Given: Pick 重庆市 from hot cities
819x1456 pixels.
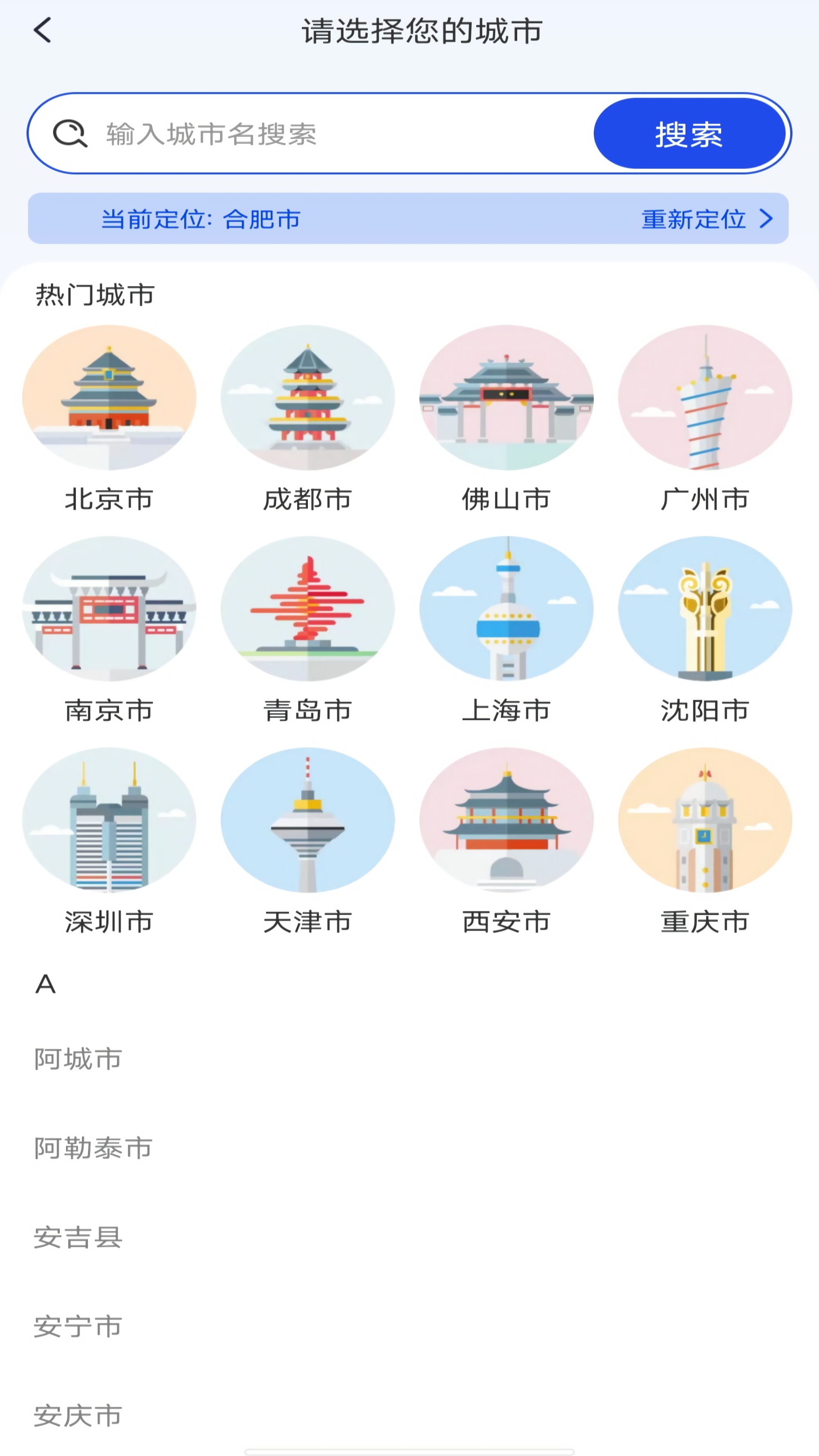Looking at the screenshot, I should 705,841.
